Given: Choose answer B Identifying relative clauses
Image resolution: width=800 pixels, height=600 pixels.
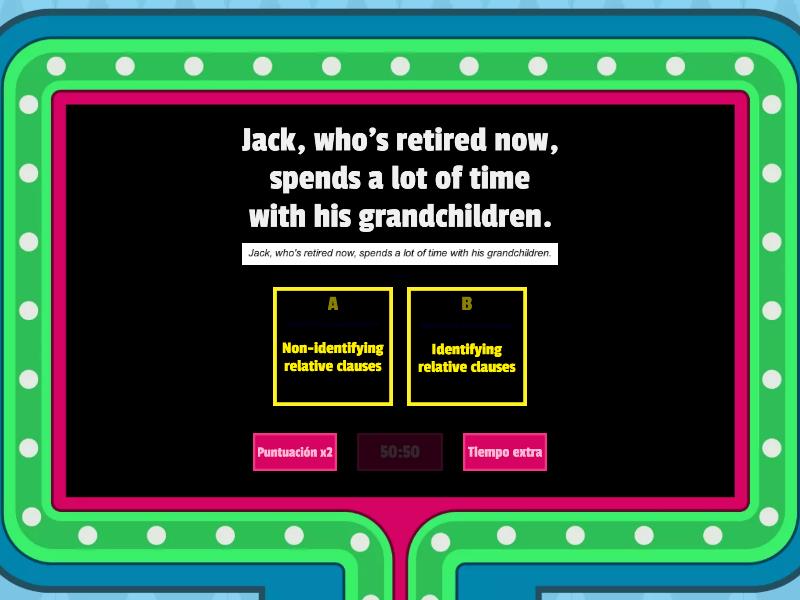Looking at the screenshot, I should 467,347.
